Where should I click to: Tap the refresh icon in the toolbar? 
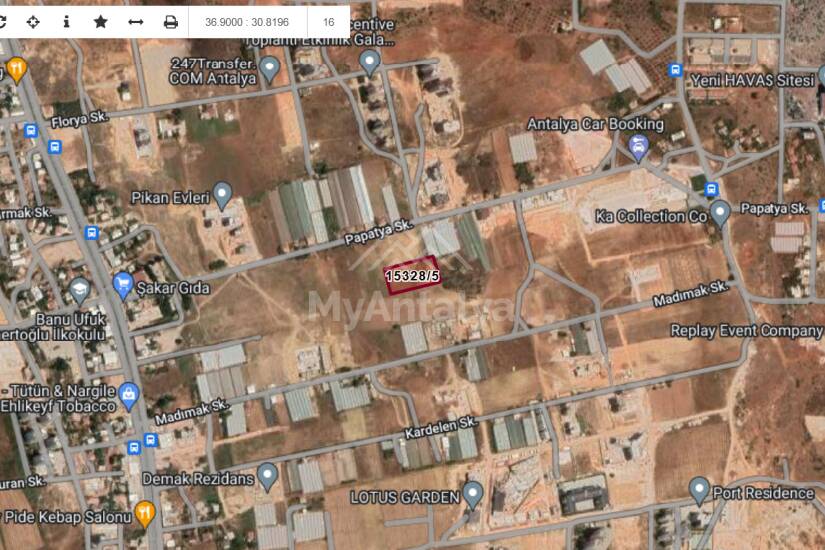(x=3, y=21)
